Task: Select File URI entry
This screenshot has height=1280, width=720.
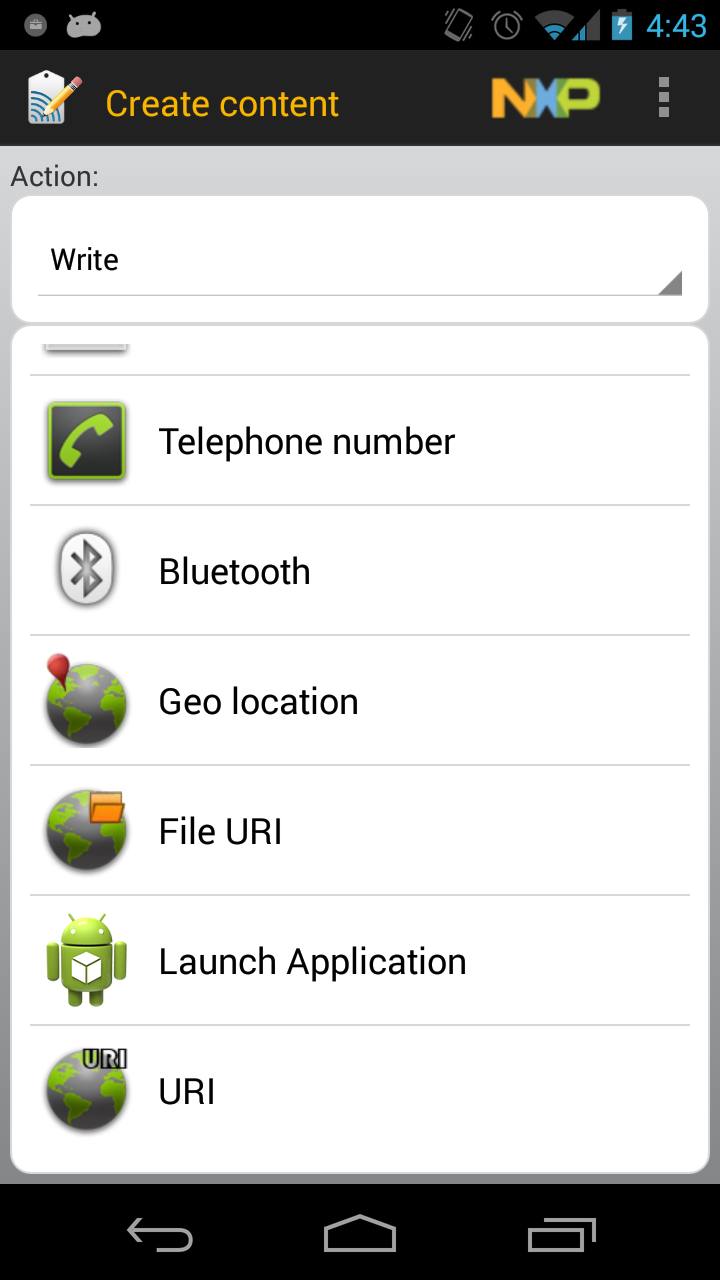Action: click(360, 831)
